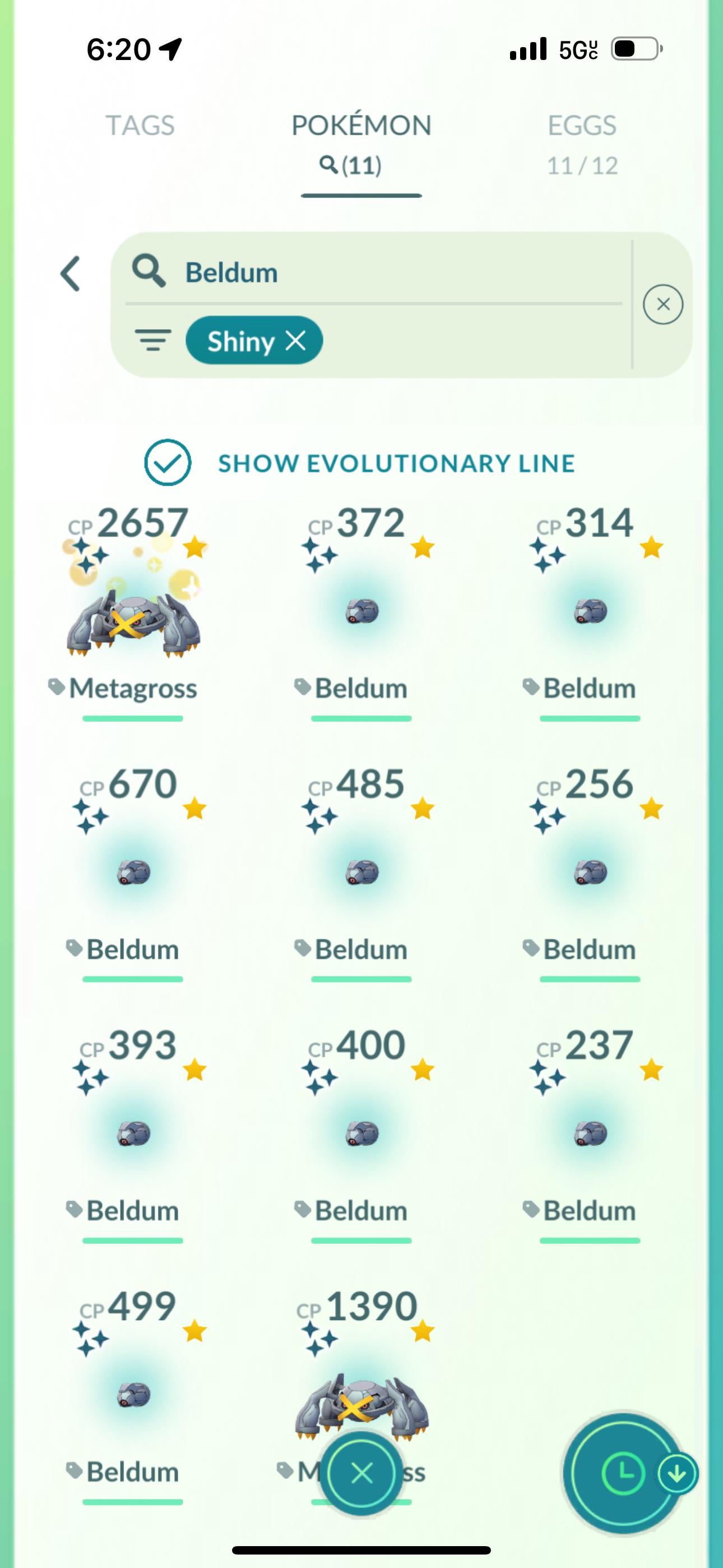Image resolution: width=723 pixels, height=1568 pixels.
Task: Remove the Shiny filter chip
Action: click(x=296, y=340)
